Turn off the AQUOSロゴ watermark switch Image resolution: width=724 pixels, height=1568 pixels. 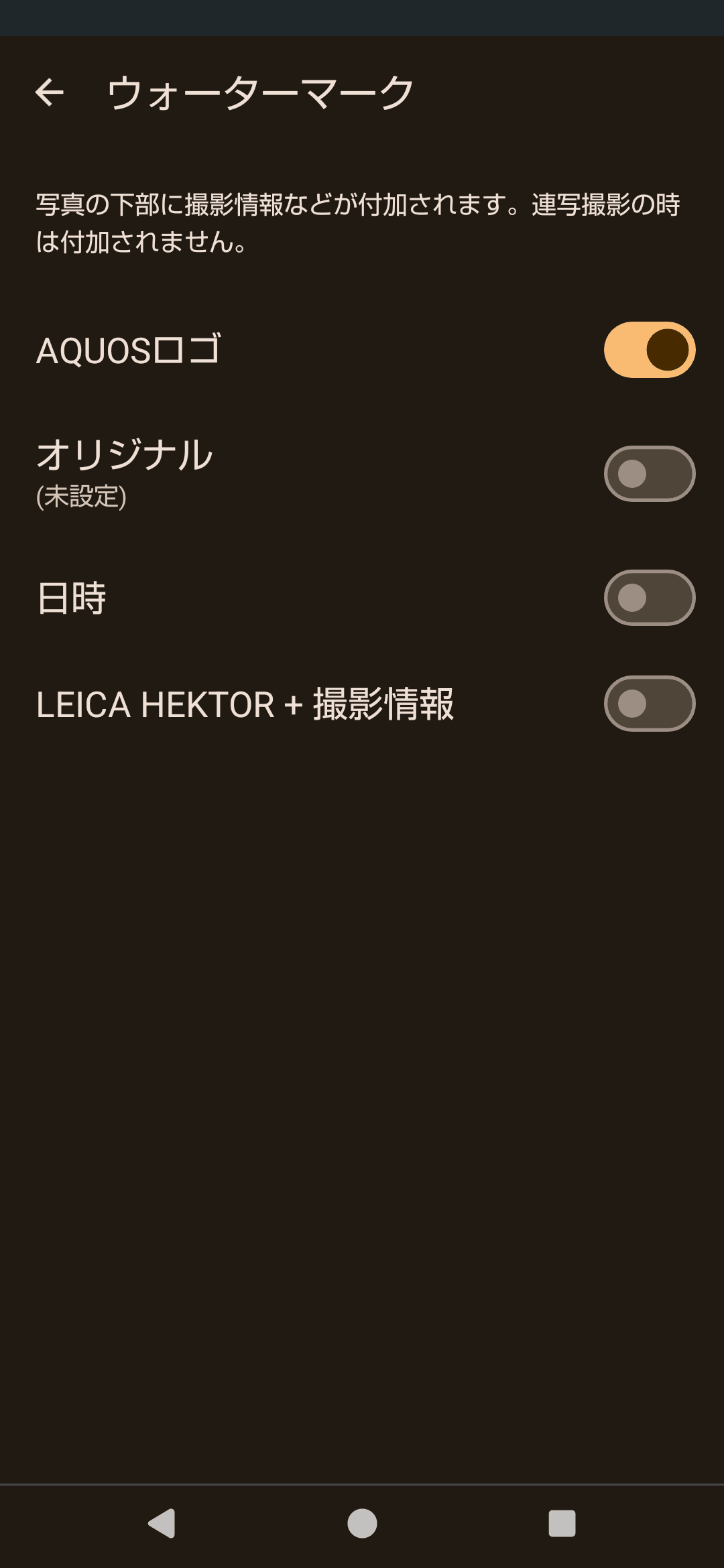pos(649,350)
